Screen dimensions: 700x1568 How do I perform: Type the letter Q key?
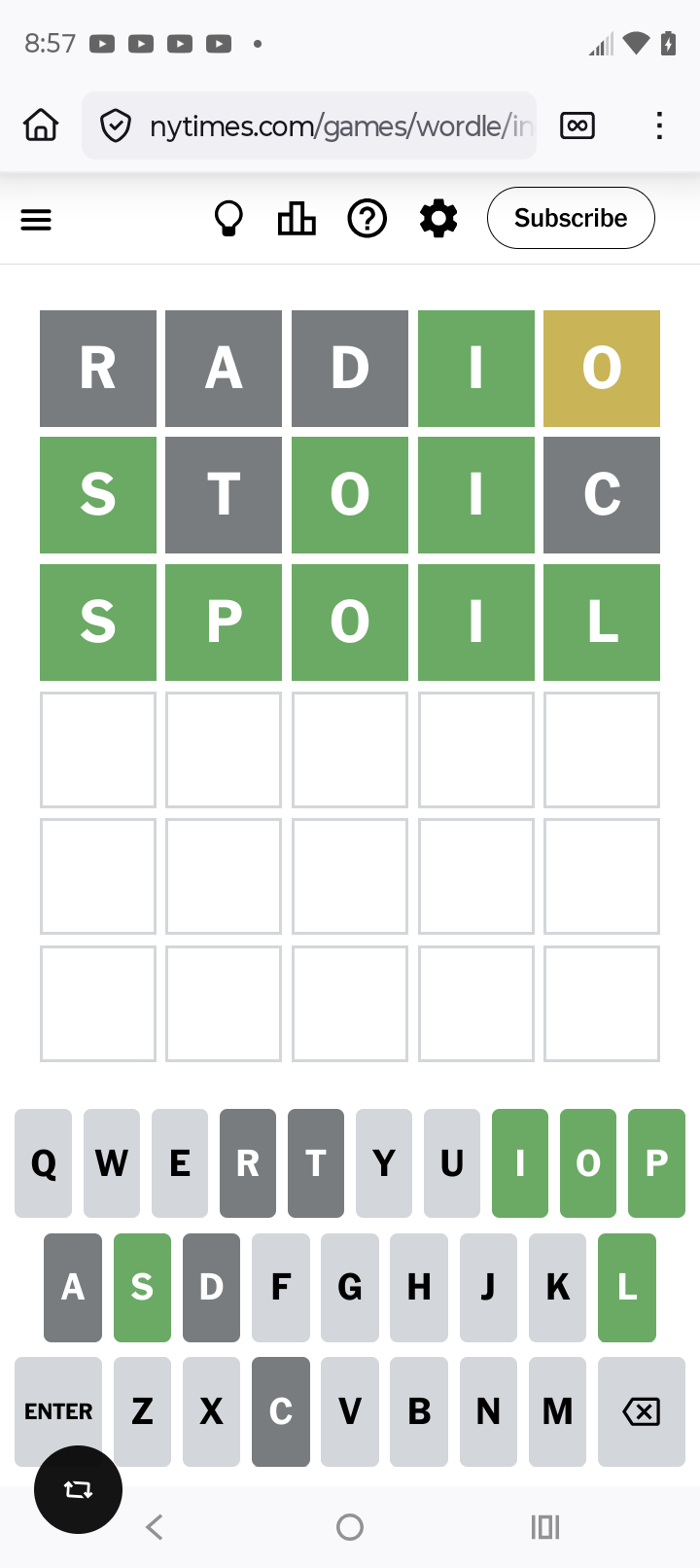point(44,1163)
